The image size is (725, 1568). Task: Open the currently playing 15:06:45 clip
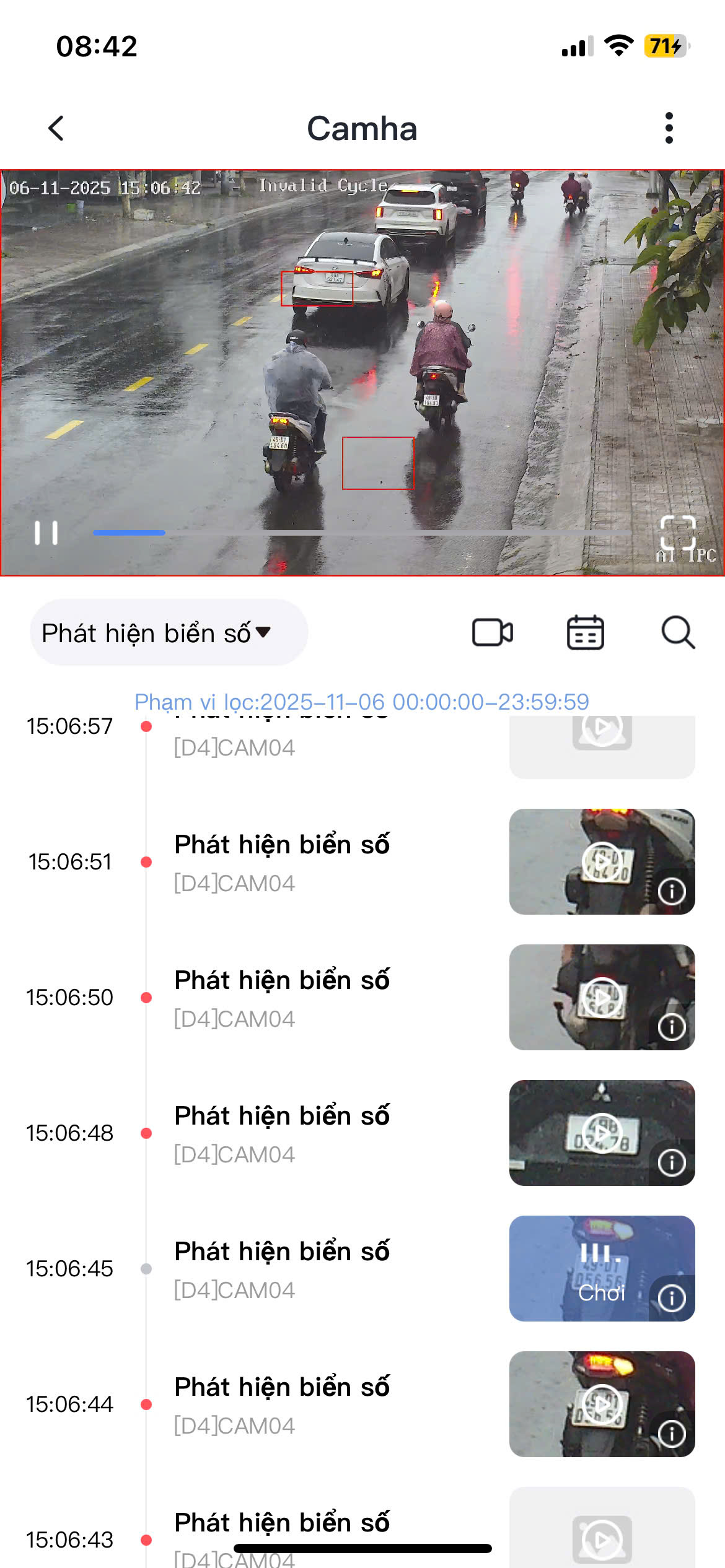(x=601, y=1268)
